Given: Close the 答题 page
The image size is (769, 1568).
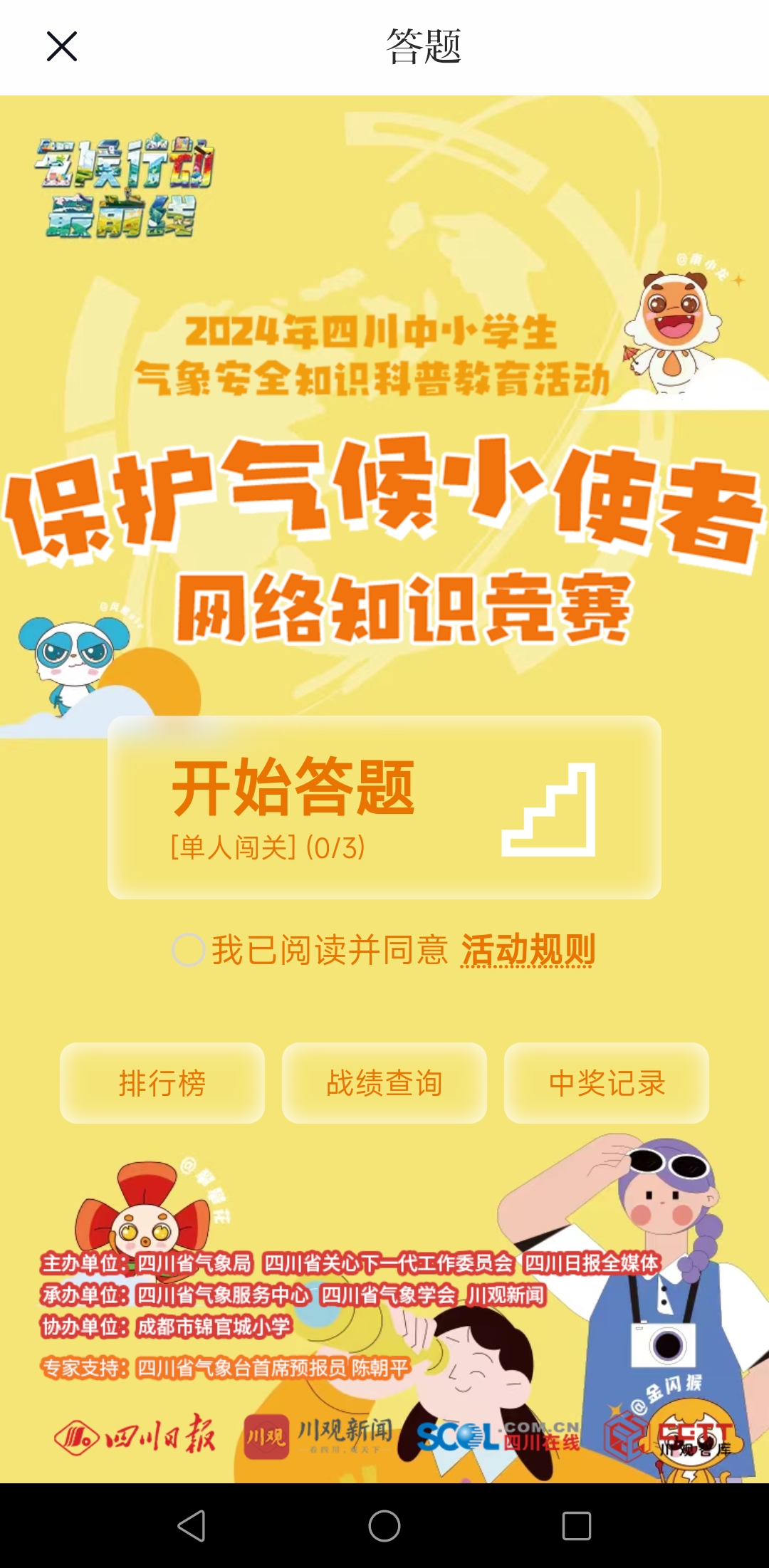Looking at the screenshot, I should pos(62,47).
